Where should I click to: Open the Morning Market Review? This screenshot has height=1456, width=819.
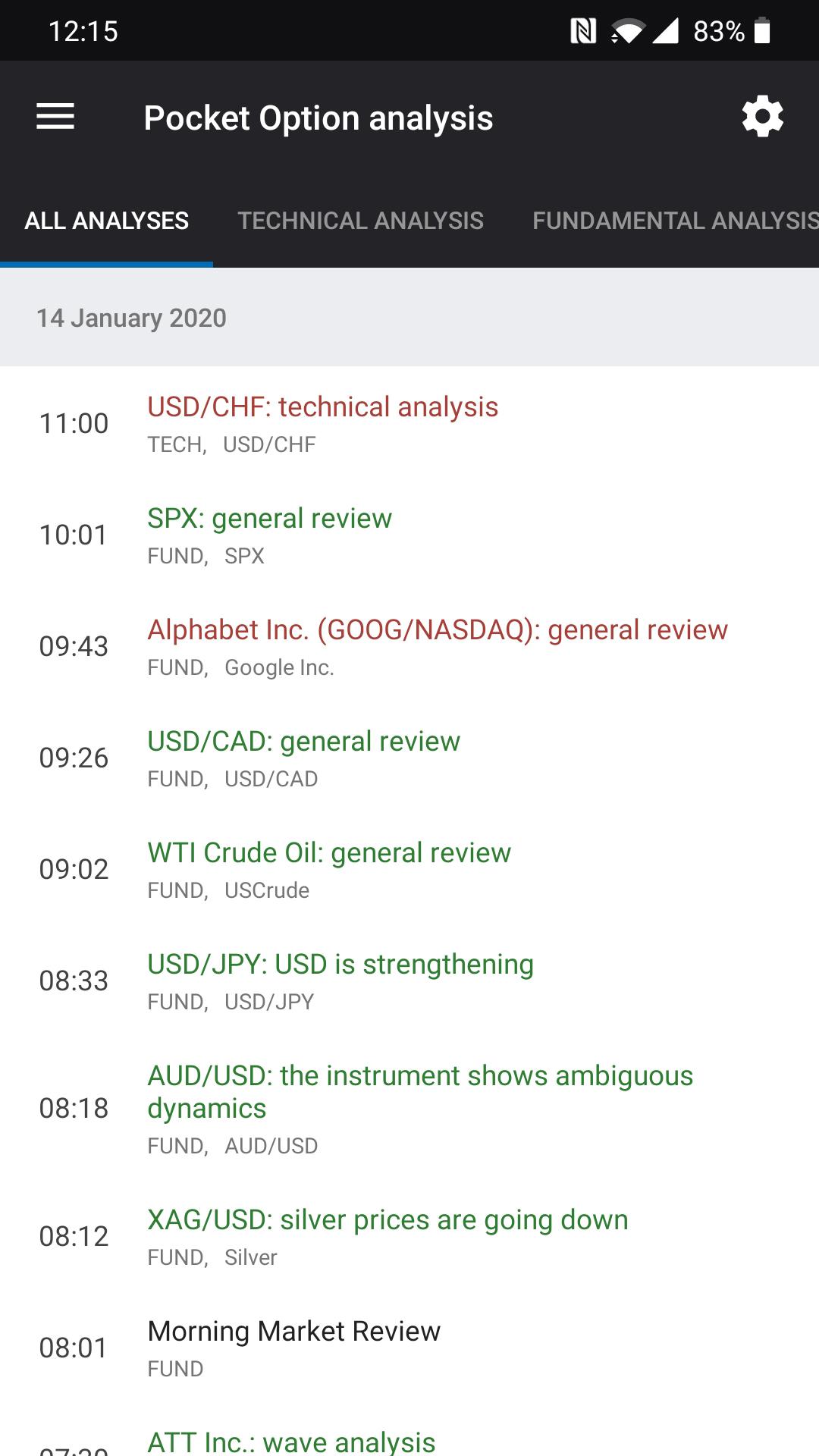409,1347
